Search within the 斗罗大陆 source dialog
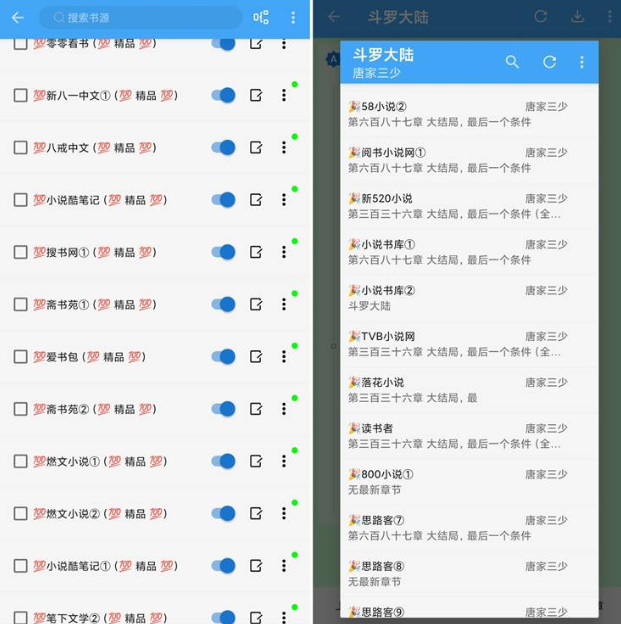The height and width of the screenshot is (624, 621). point(512,62)
